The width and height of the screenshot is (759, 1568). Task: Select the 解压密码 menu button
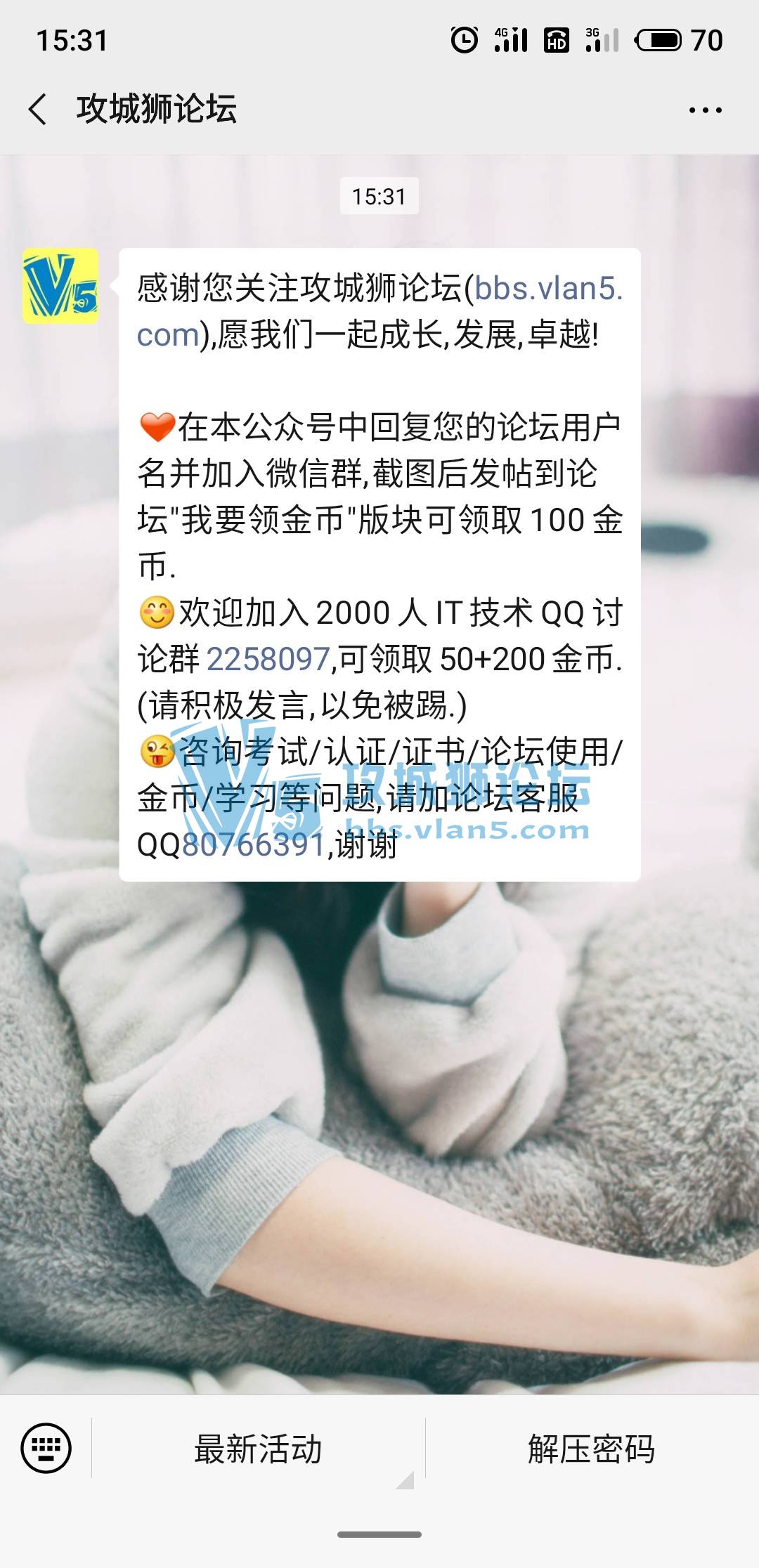click(591, 1449)
